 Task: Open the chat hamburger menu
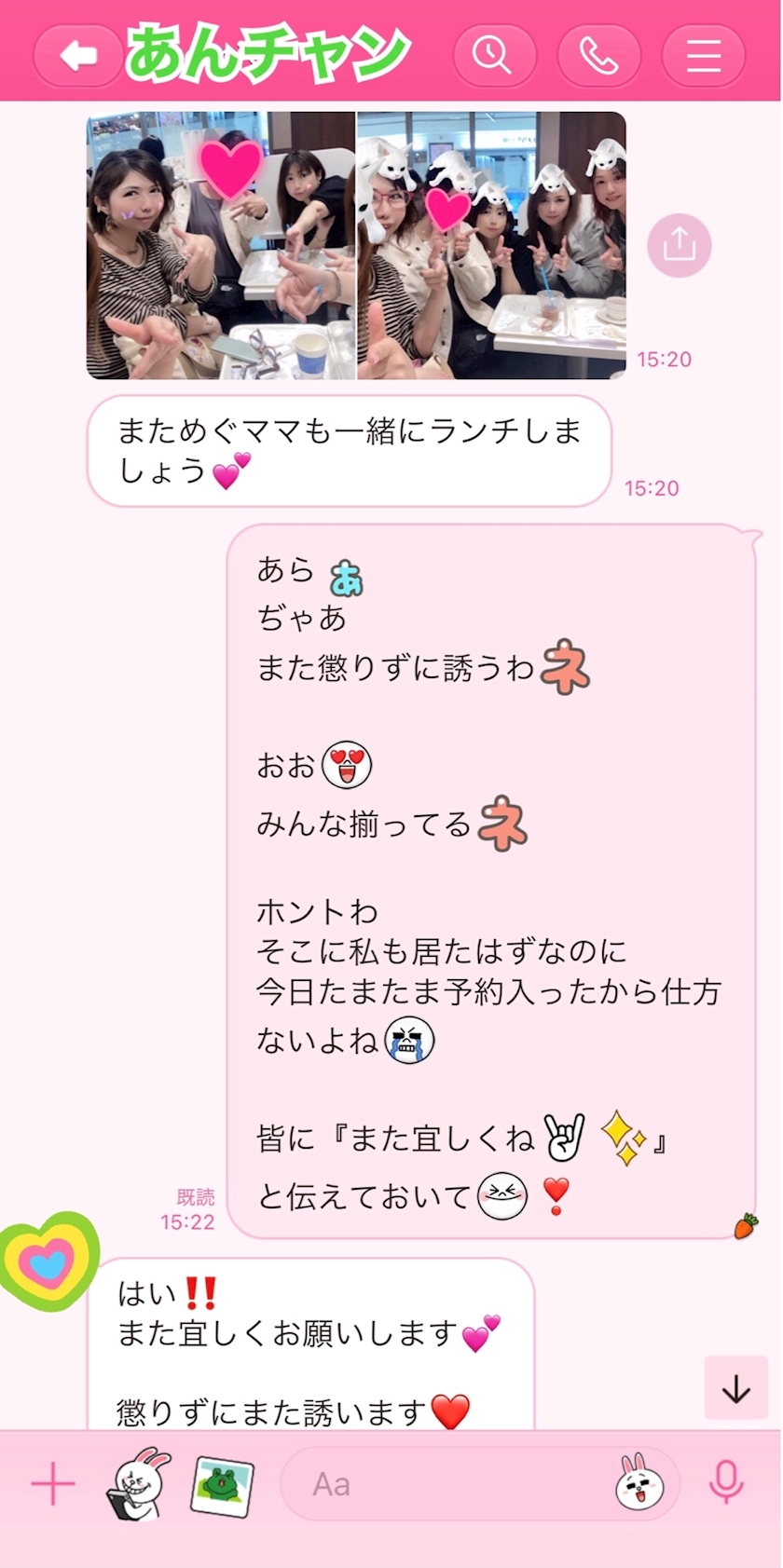pyautogui.click(x=703, y=56)
